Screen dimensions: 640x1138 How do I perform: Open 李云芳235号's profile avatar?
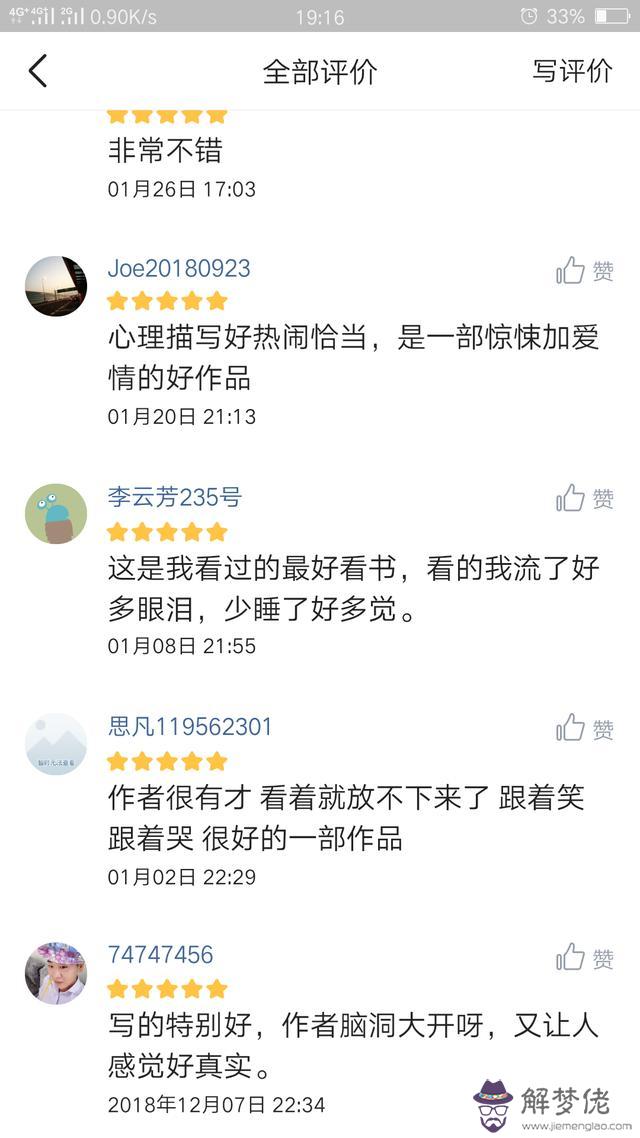56,514
